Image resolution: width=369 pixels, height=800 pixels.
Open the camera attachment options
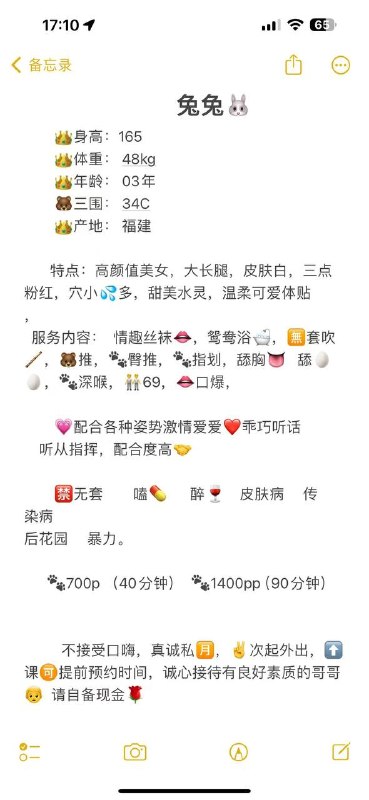(135, 752)
